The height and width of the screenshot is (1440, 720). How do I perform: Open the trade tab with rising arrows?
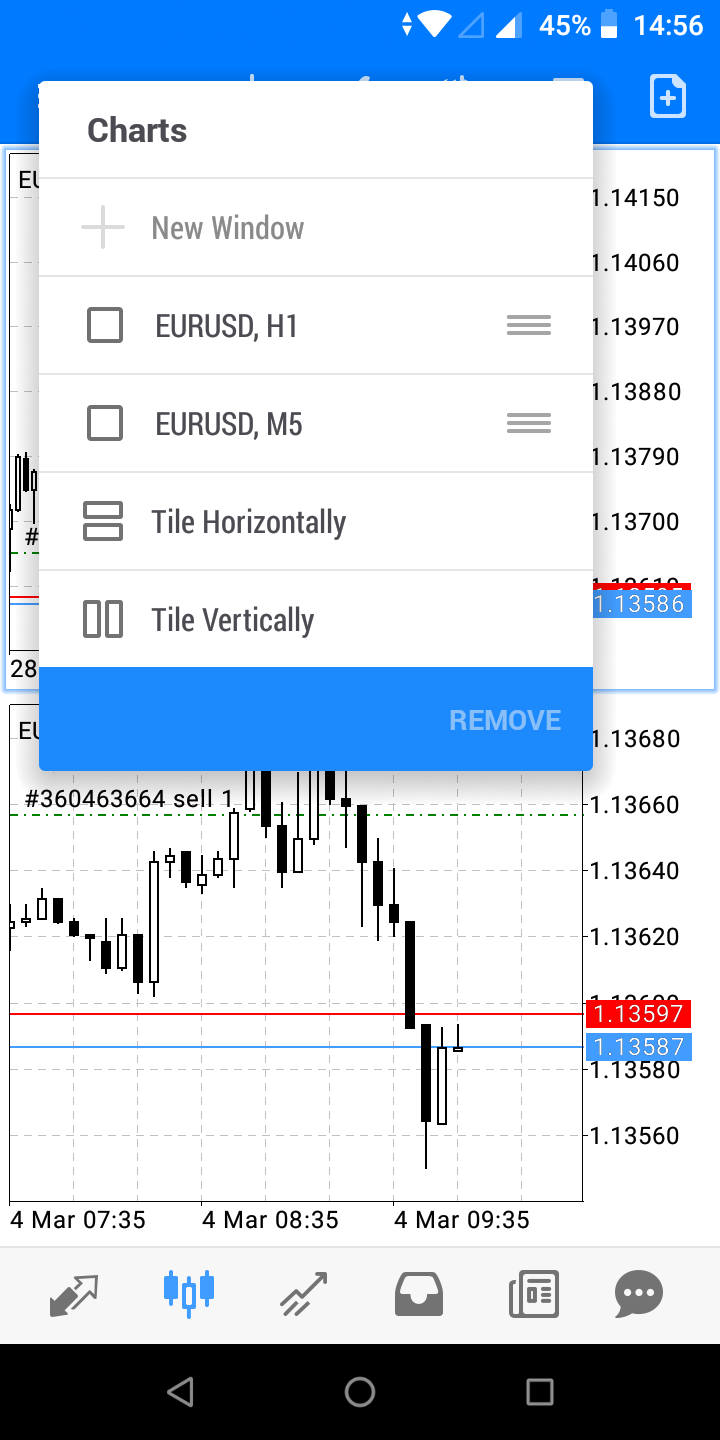tap(303, 1294)
